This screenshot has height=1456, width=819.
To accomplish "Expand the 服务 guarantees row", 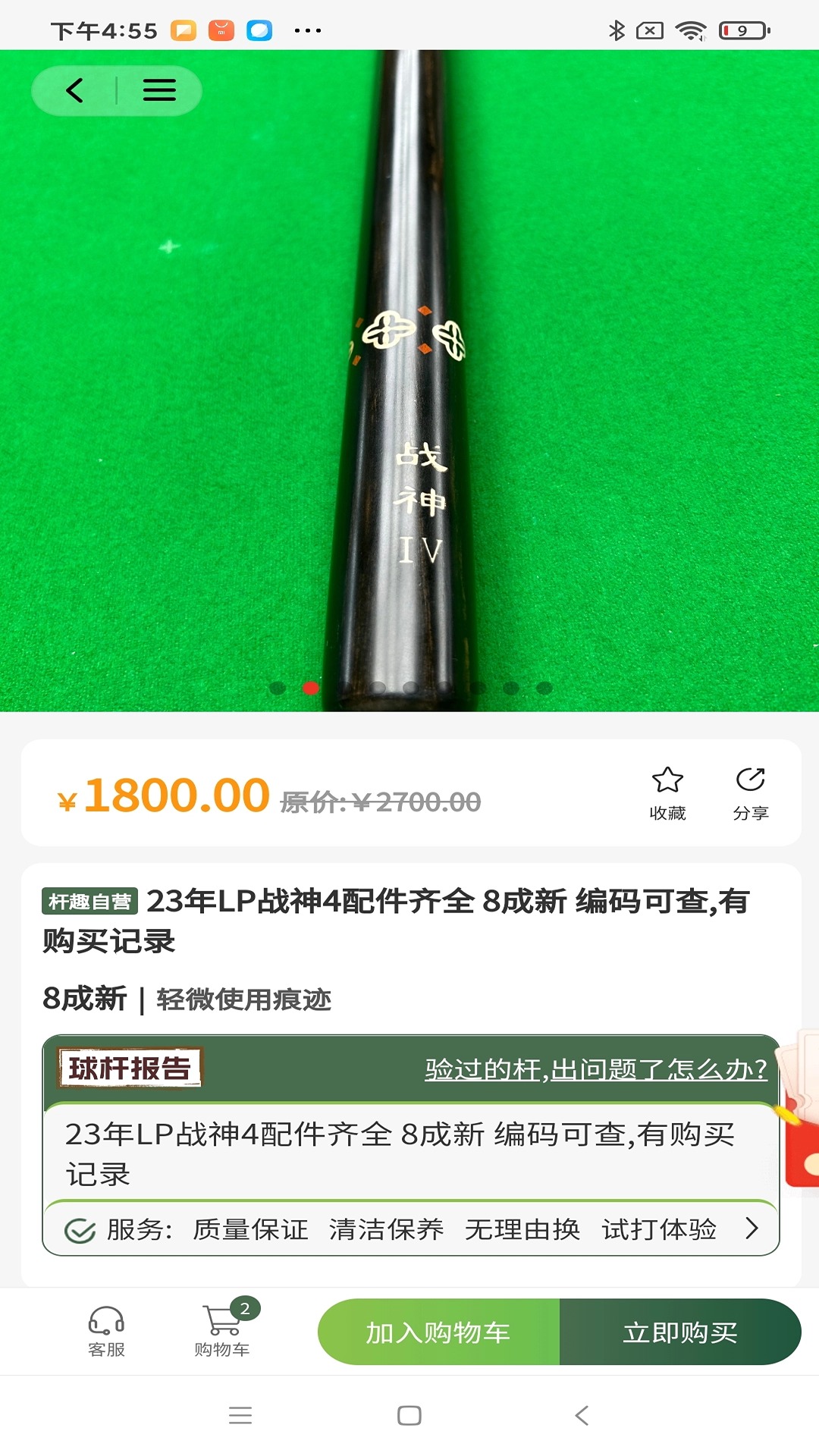I will (751, 1228).
